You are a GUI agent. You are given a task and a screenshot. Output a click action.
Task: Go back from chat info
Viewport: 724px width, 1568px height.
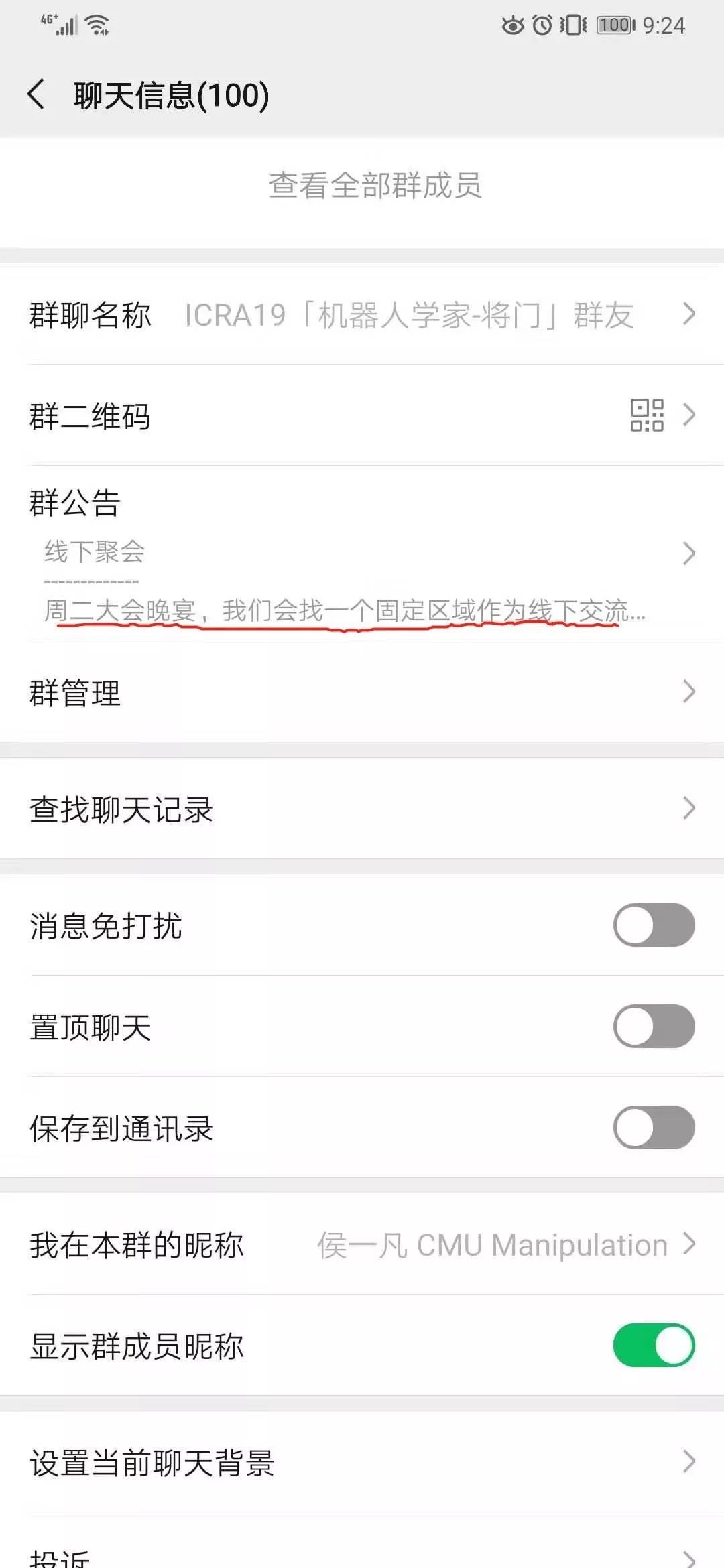point(37,94)
